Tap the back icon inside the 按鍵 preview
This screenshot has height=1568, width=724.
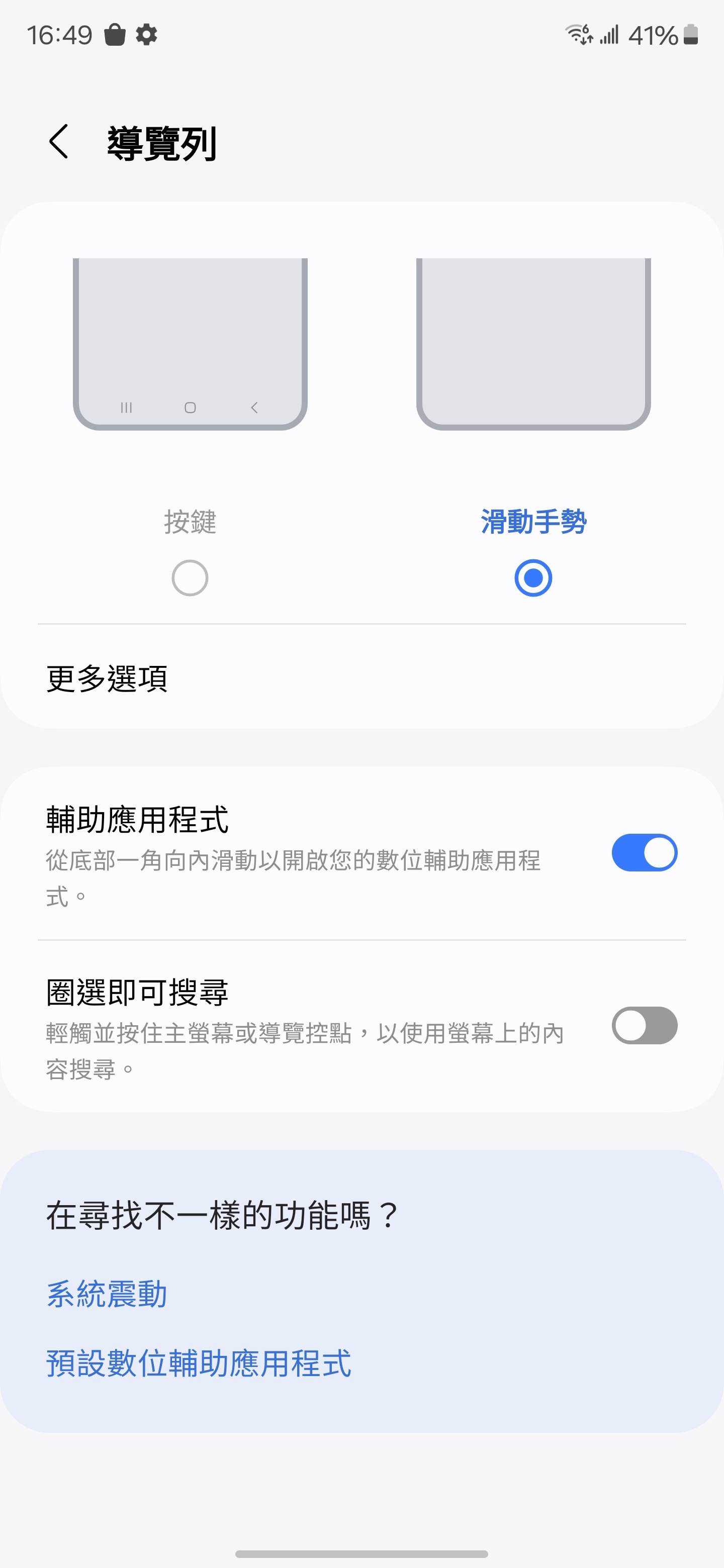[x=254, y=408]
